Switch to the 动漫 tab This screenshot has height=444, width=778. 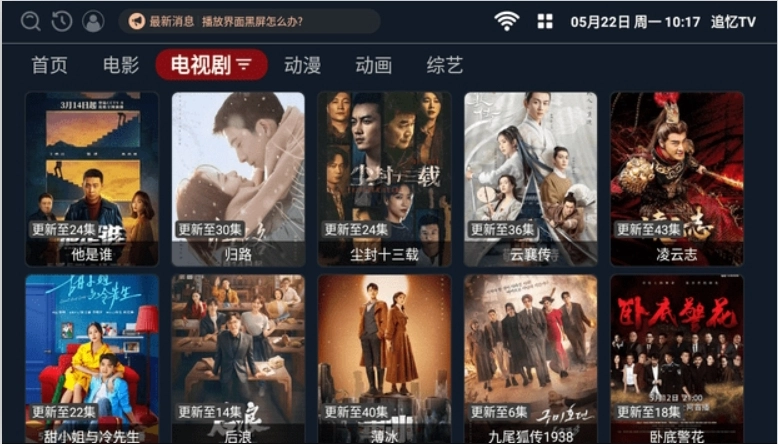302,66
